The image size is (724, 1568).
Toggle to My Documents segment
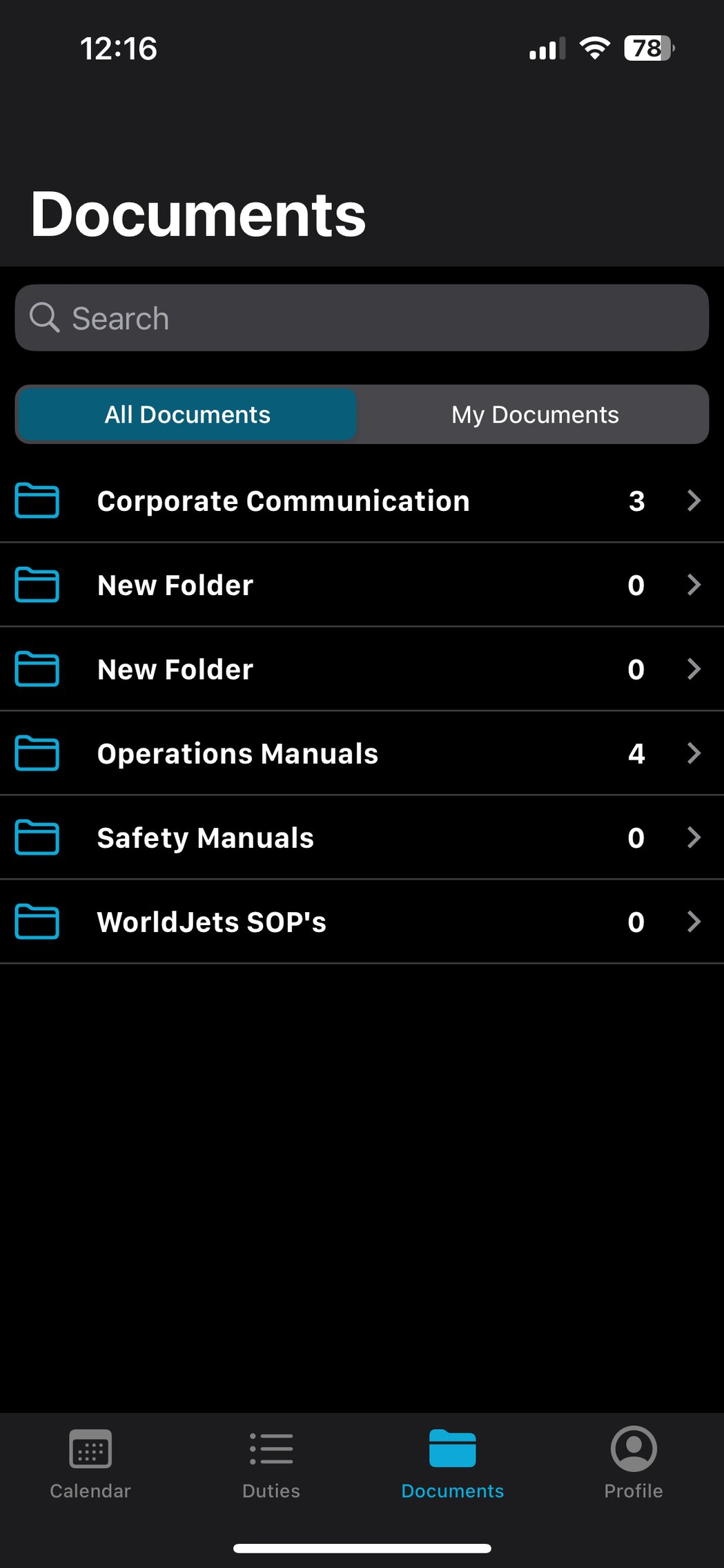(535, 414)
